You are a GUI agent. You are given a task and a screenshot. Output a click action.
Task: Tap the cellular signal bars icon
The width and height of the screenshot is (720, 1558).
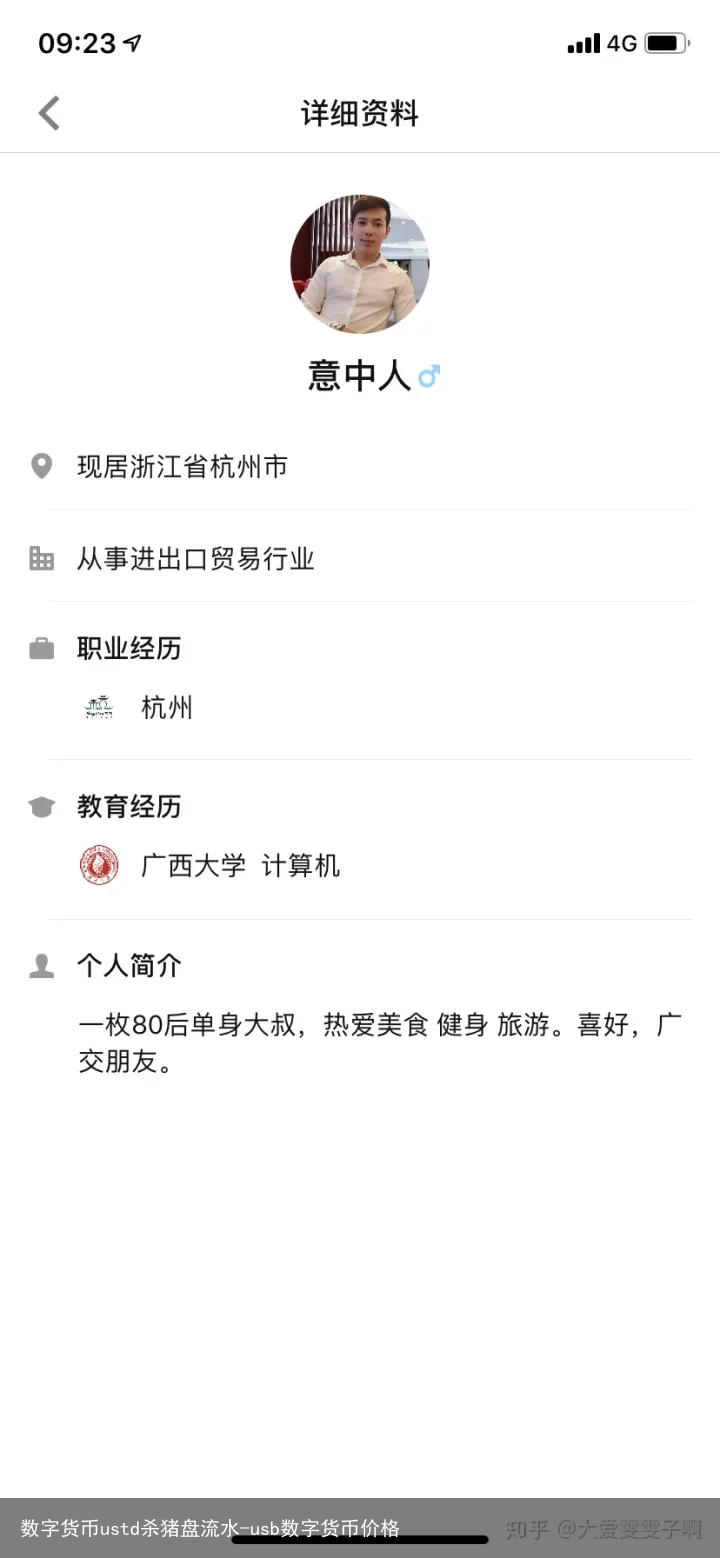pyautogui.click(x=584, y=42)
